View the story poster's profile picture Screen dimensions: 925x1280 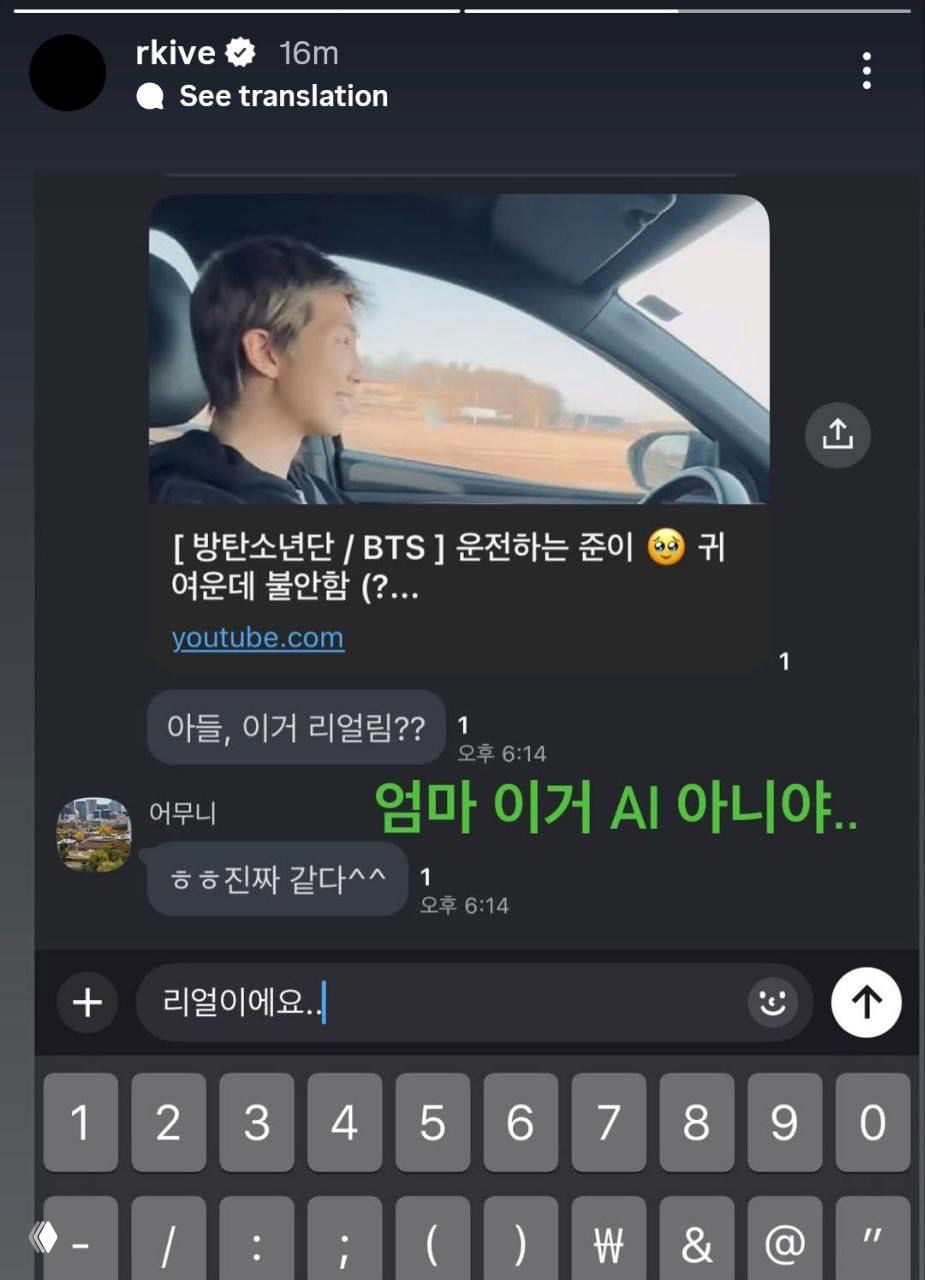[x=68, y=73]
